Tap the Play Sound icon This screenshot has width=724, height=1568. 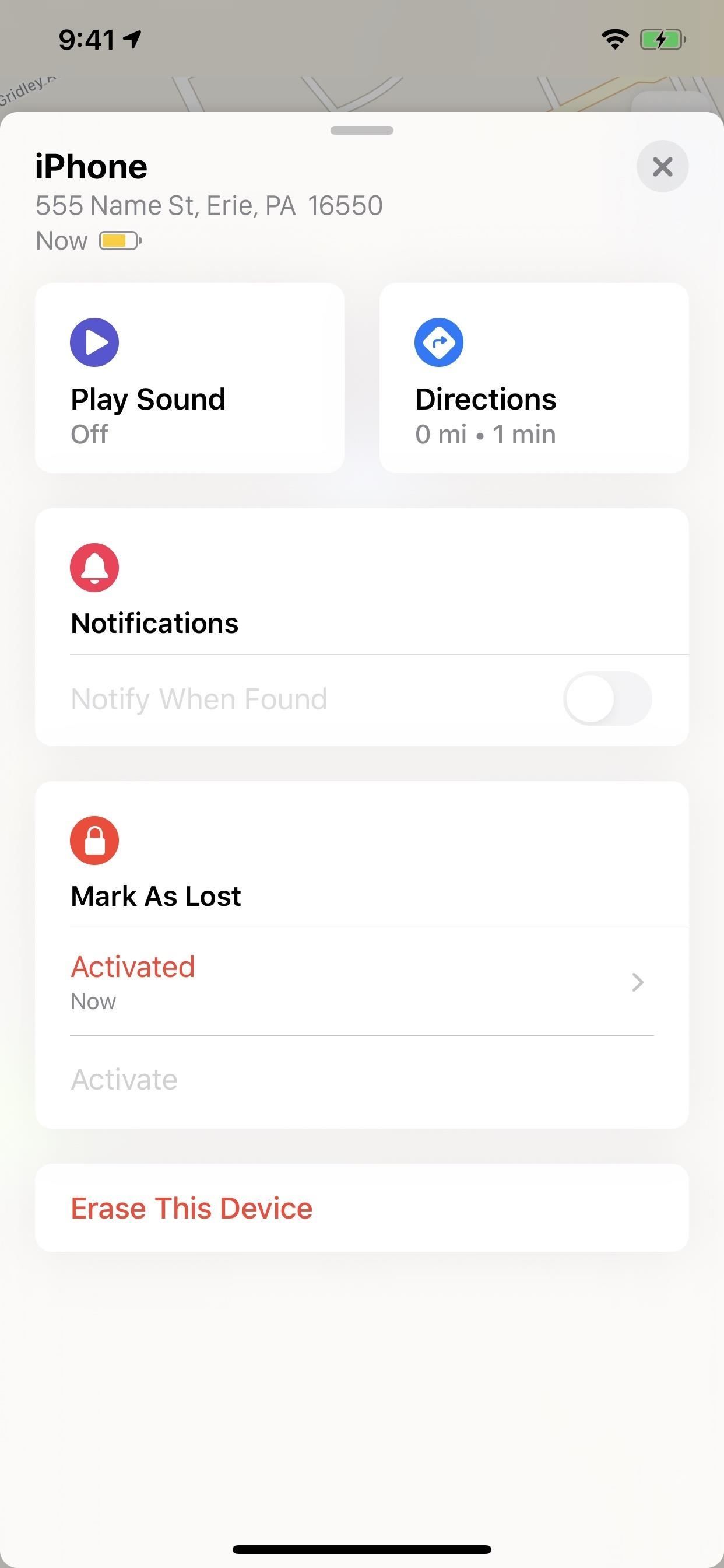(94, 341)
